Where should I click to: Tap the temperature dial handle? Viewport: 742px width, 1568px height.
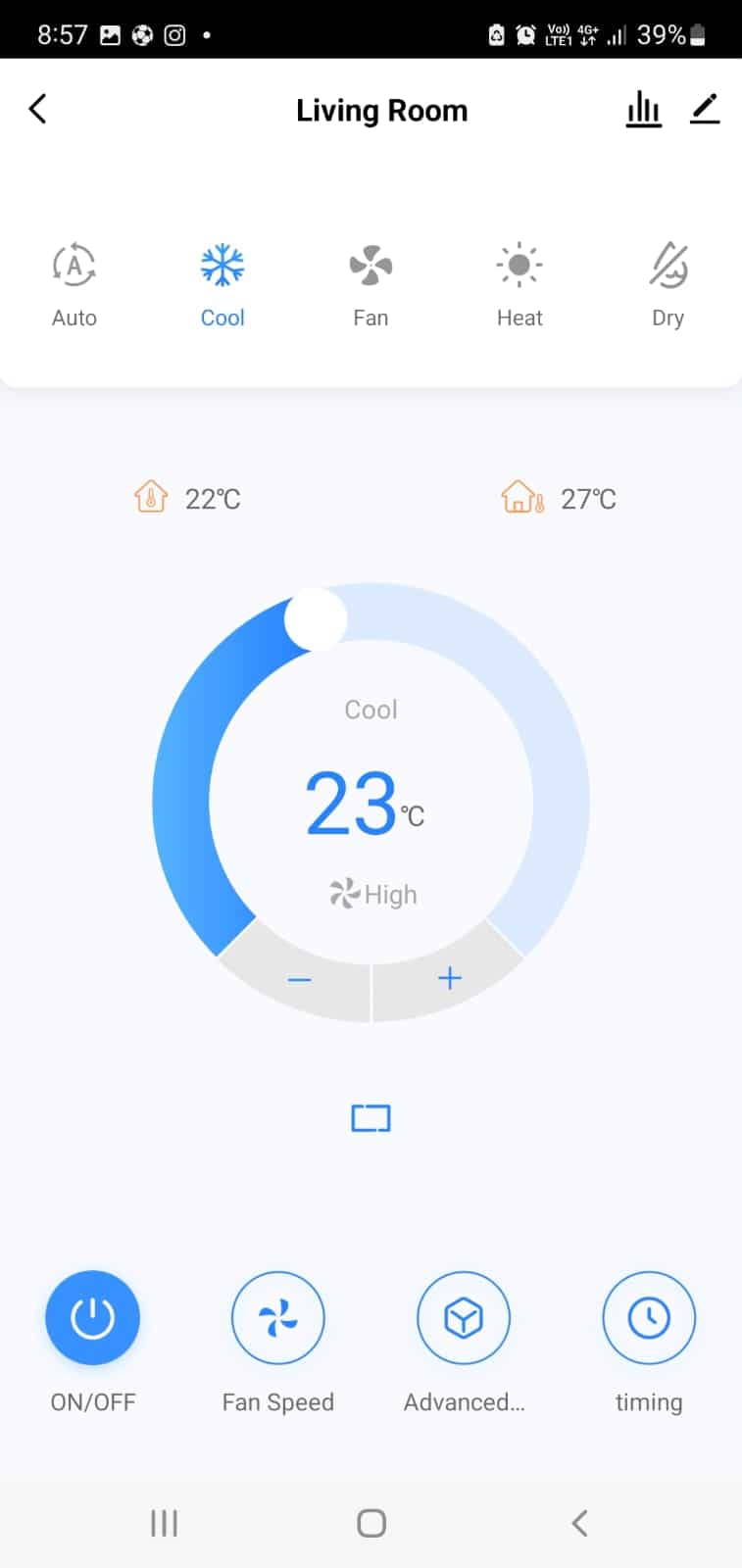[x=316, y=619]
